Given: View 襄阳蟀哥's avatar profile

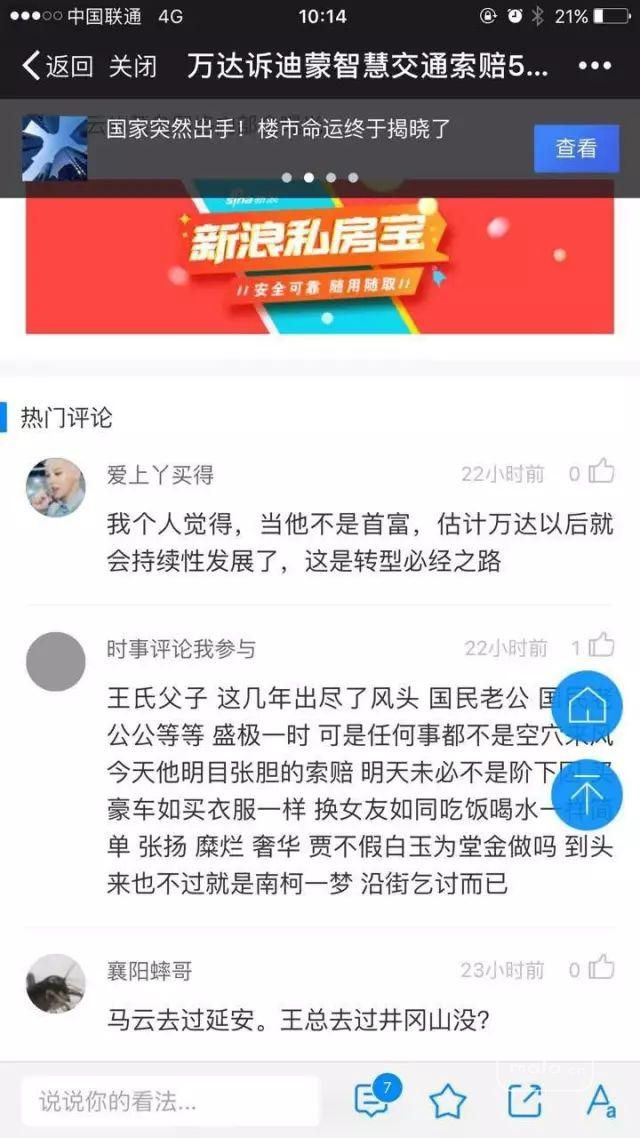Looking at the screenshot, I should pos(55,983).
